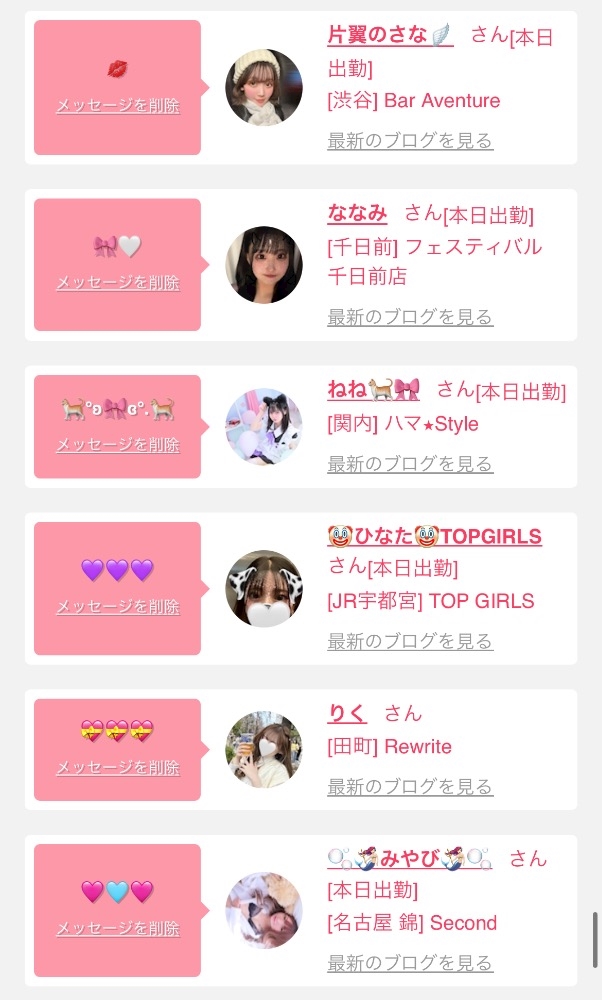Viewport: 602px width, 1000px height.
Task: Delete the message sent to ねね
Action: tap(118, 445)
